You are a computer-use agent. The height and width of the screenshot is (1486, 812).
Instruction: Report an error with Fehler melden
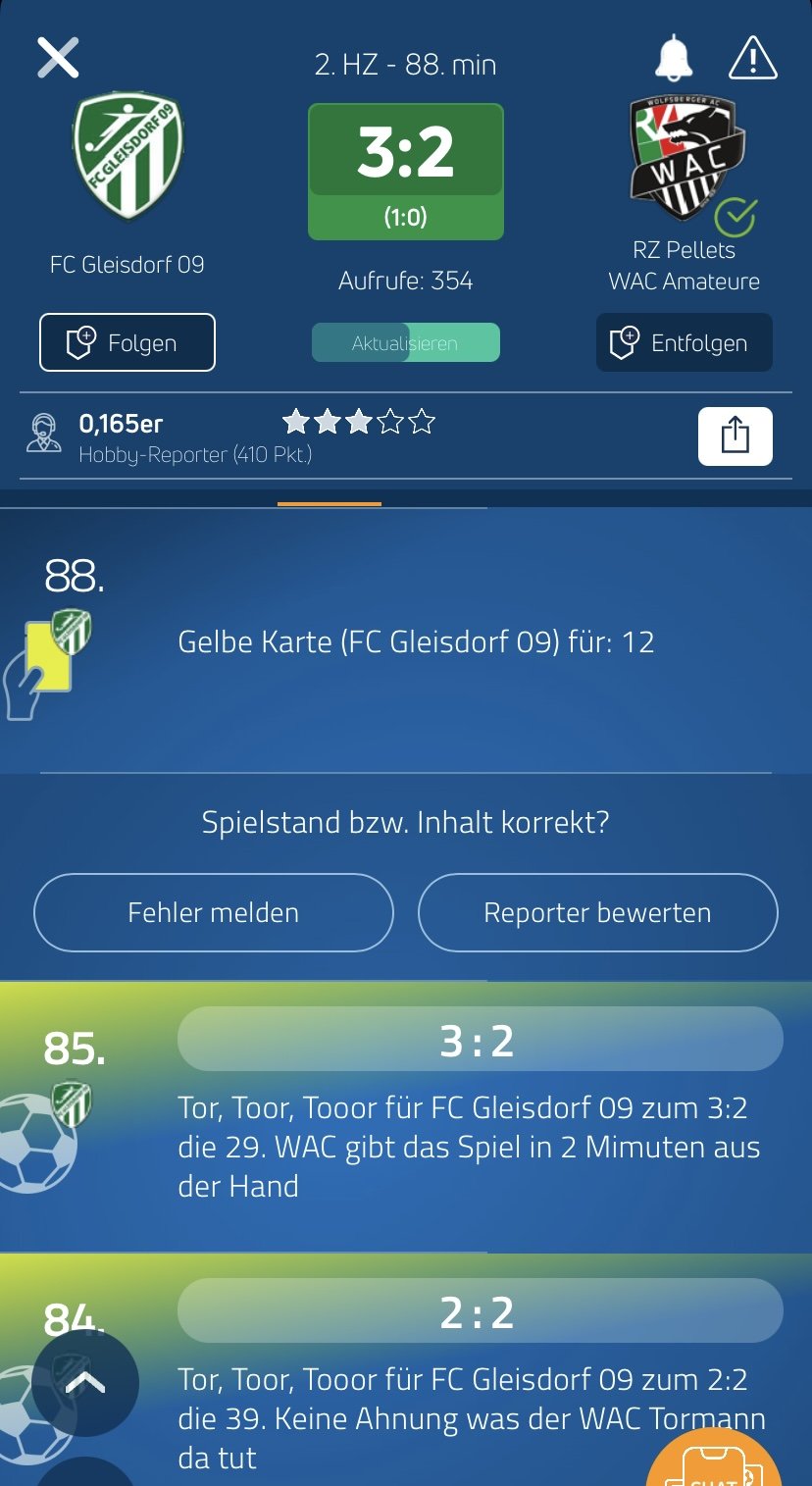click(x=214, y=912)
